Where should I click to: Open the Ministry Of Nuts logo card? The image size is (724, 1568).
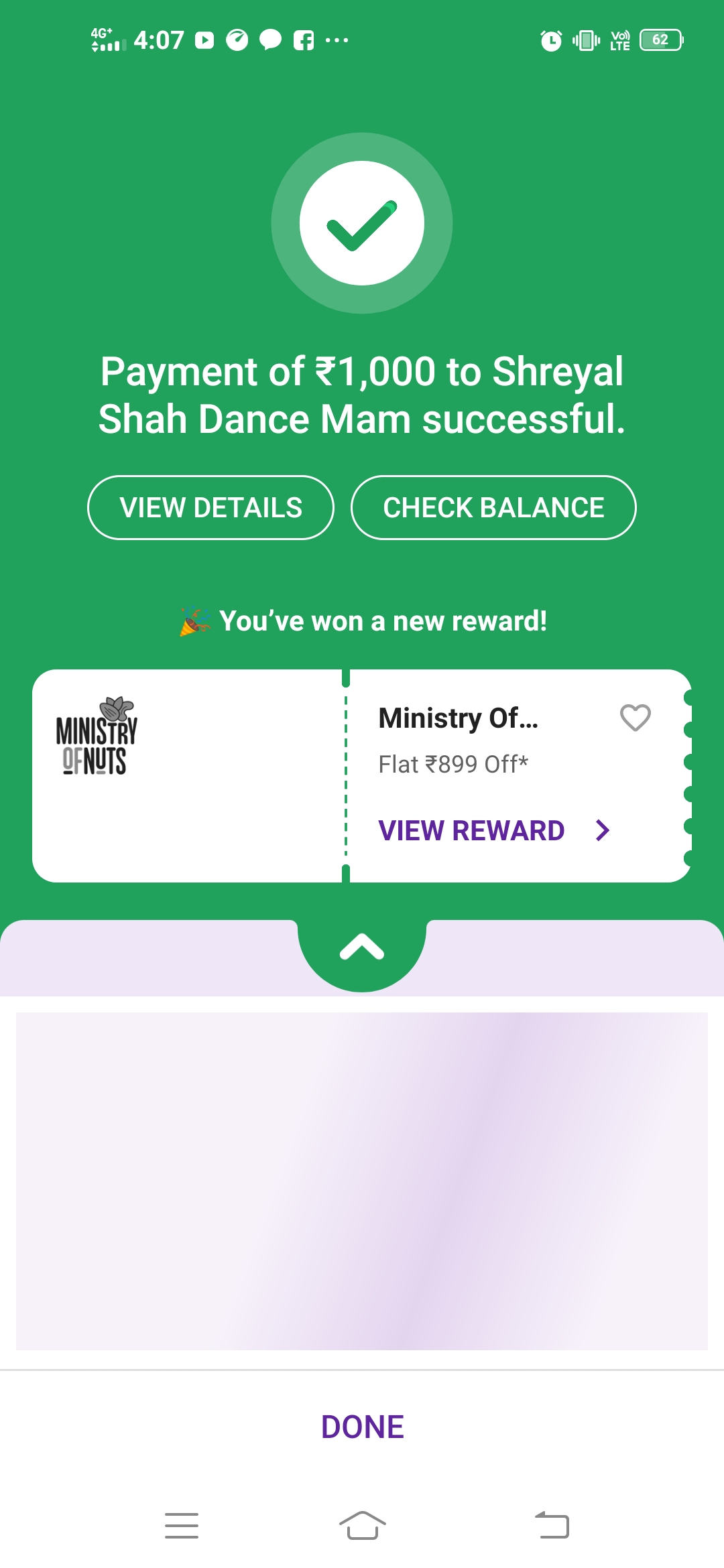pyautogui.click(x=97, y=736)
